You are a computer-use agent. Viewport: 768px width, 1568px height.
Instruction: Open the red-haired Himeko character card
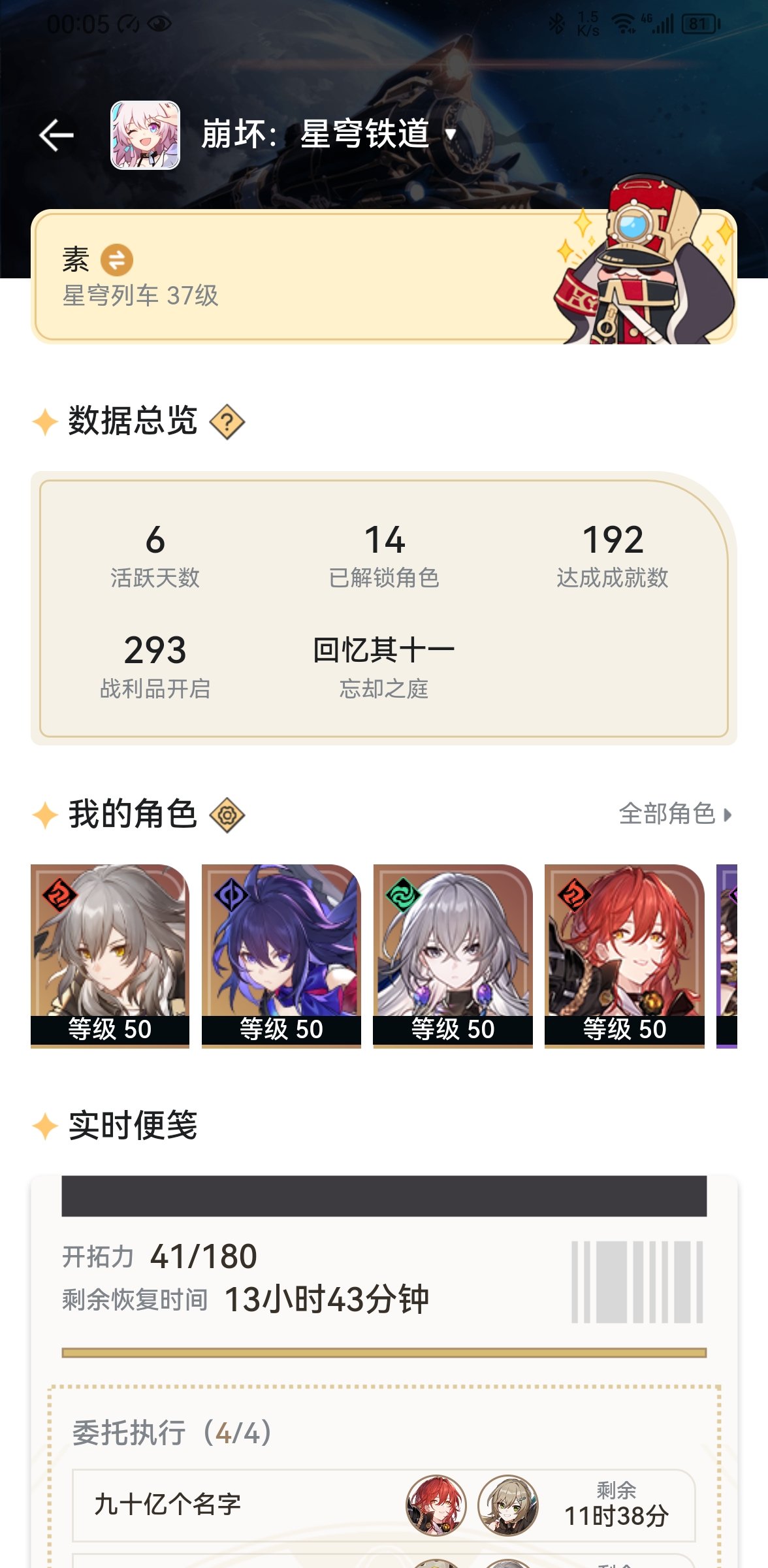pyautogui.click(x=624, y=955)
